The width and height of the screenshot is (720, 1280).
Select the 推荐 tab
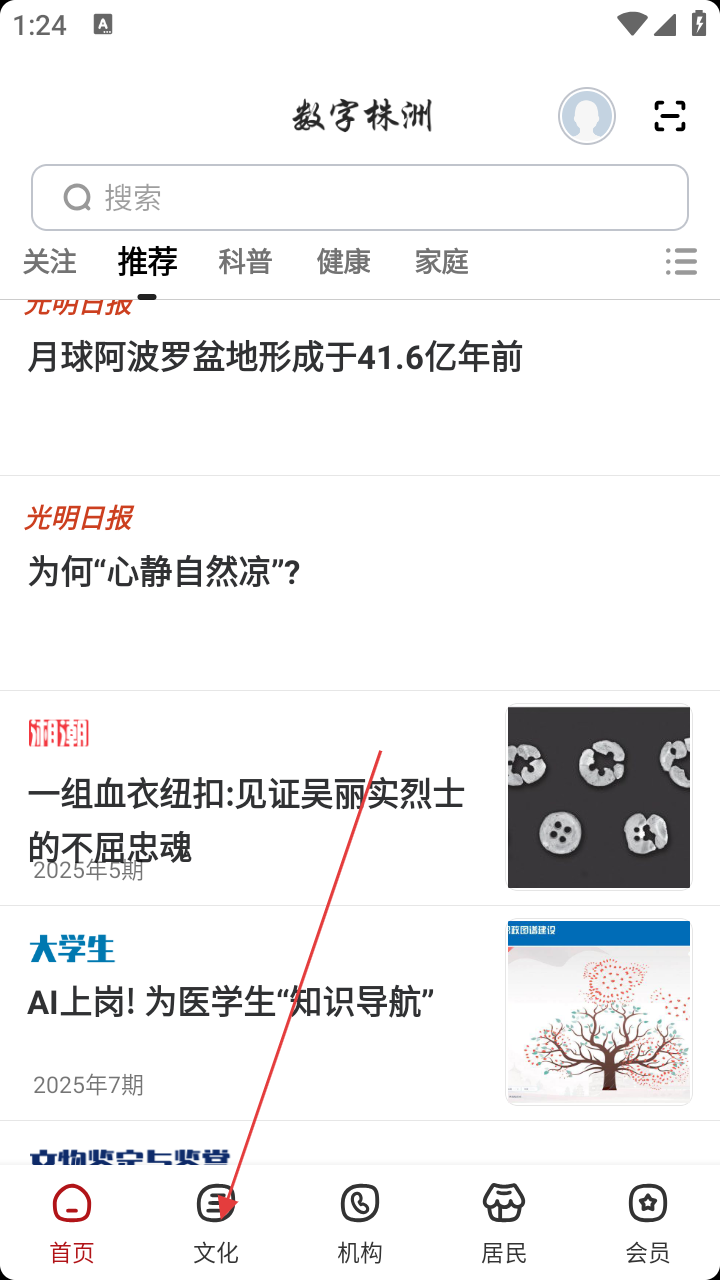click(147, 262)
